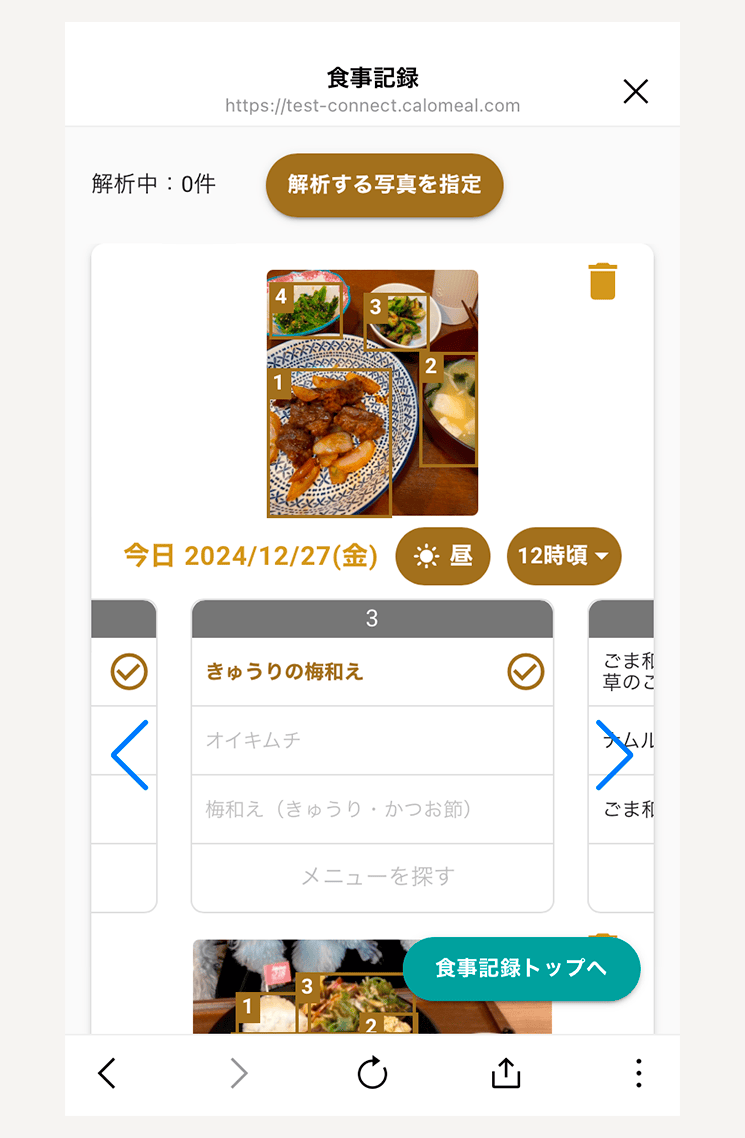Tap メニューを探す to search menus
The height and width of the screenshot is (1138, 745).
tap(377, 877)
